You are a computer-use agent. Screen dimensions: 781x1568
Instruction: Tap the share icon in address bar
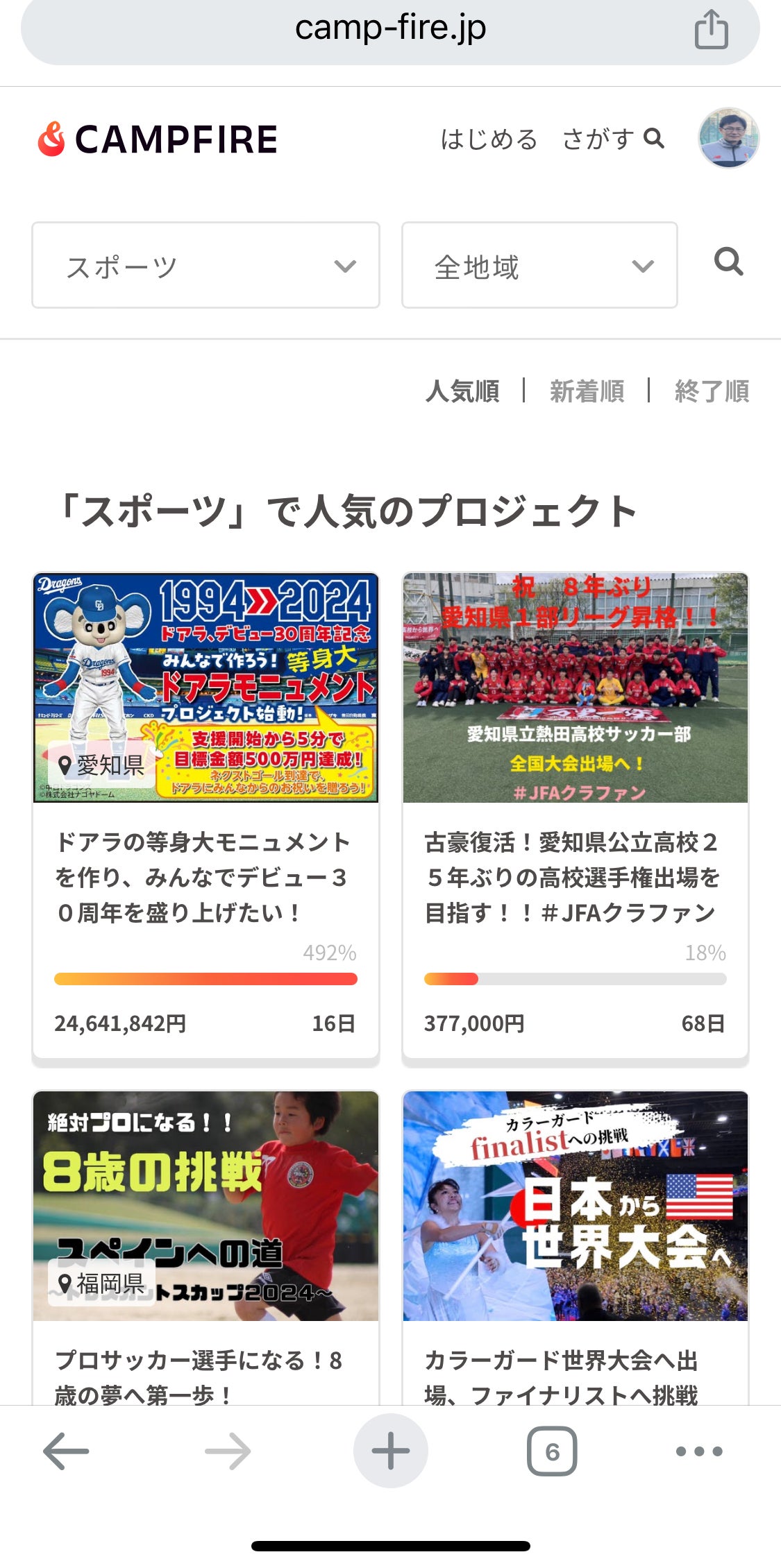point(712,30)
